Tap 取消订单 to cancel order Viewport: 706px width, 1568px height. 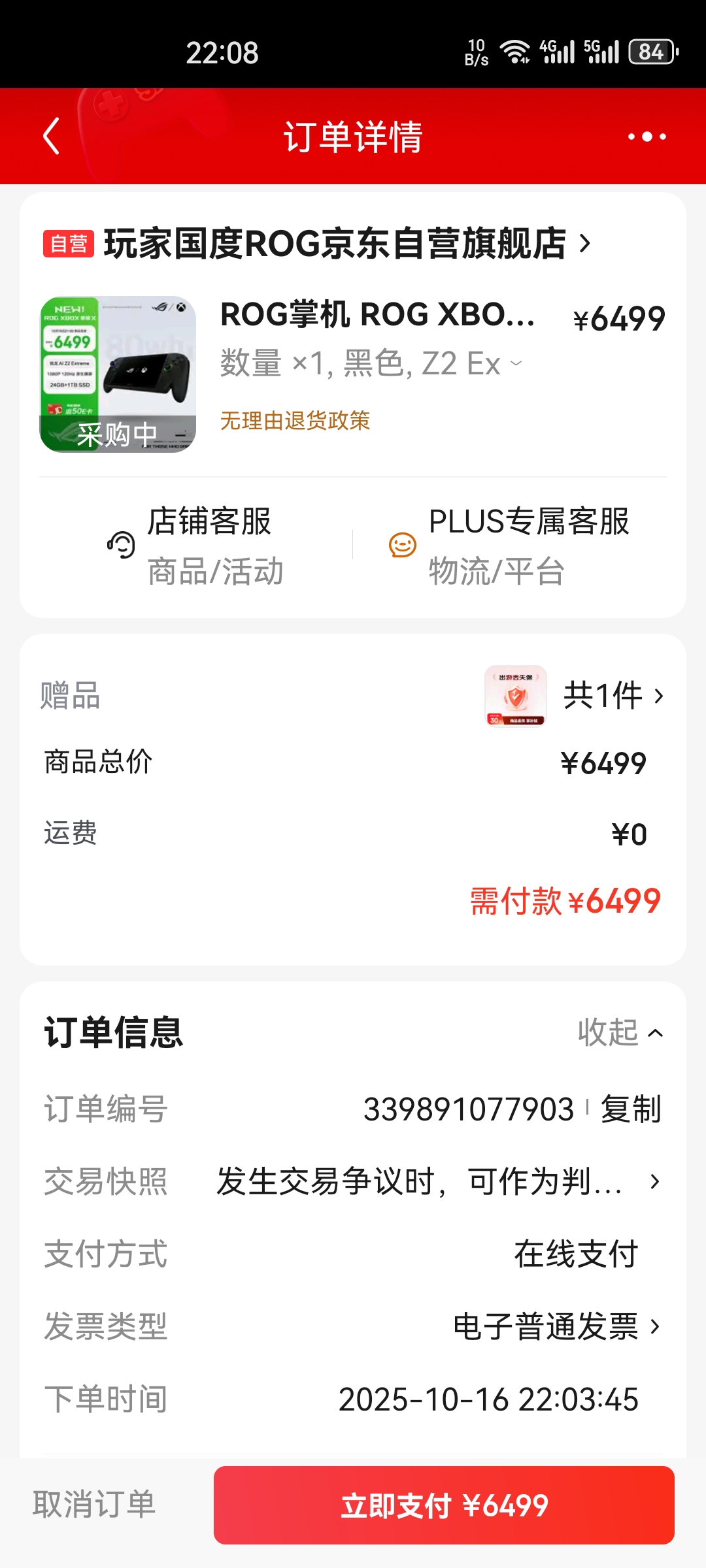point(94,1505)
